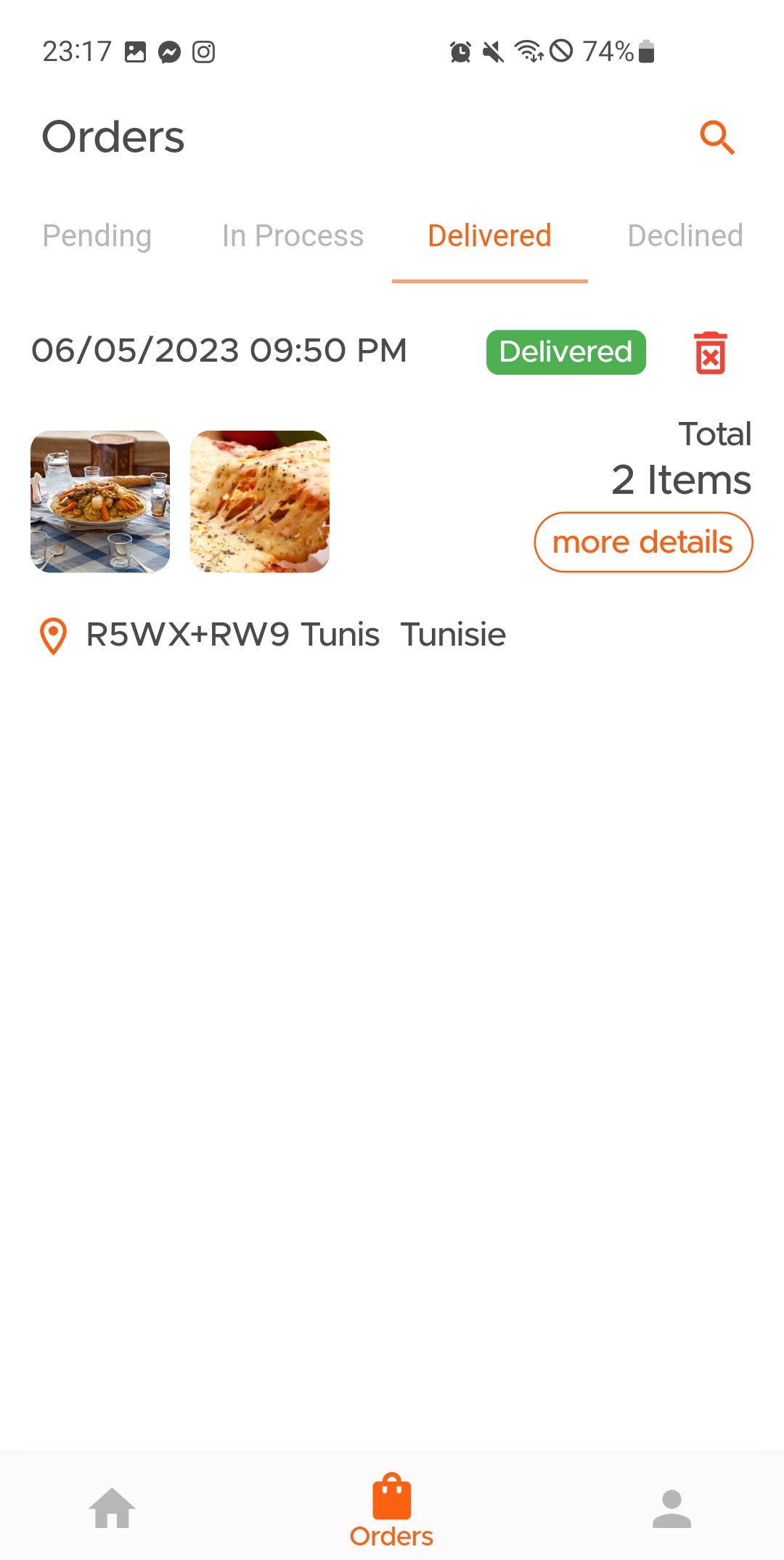Open the orders search icon

[717, 137]
